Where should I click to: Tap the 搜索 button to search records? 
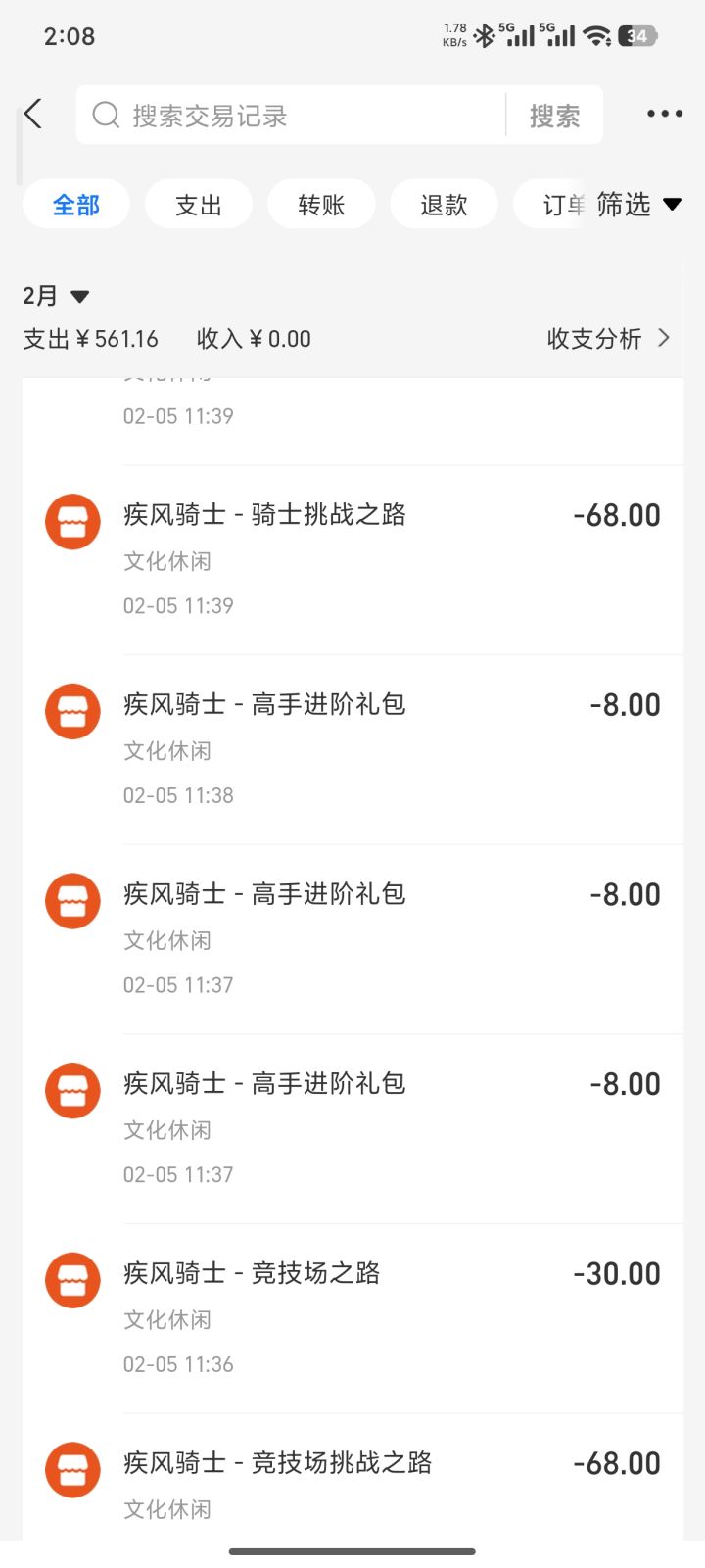coord(554,115)
